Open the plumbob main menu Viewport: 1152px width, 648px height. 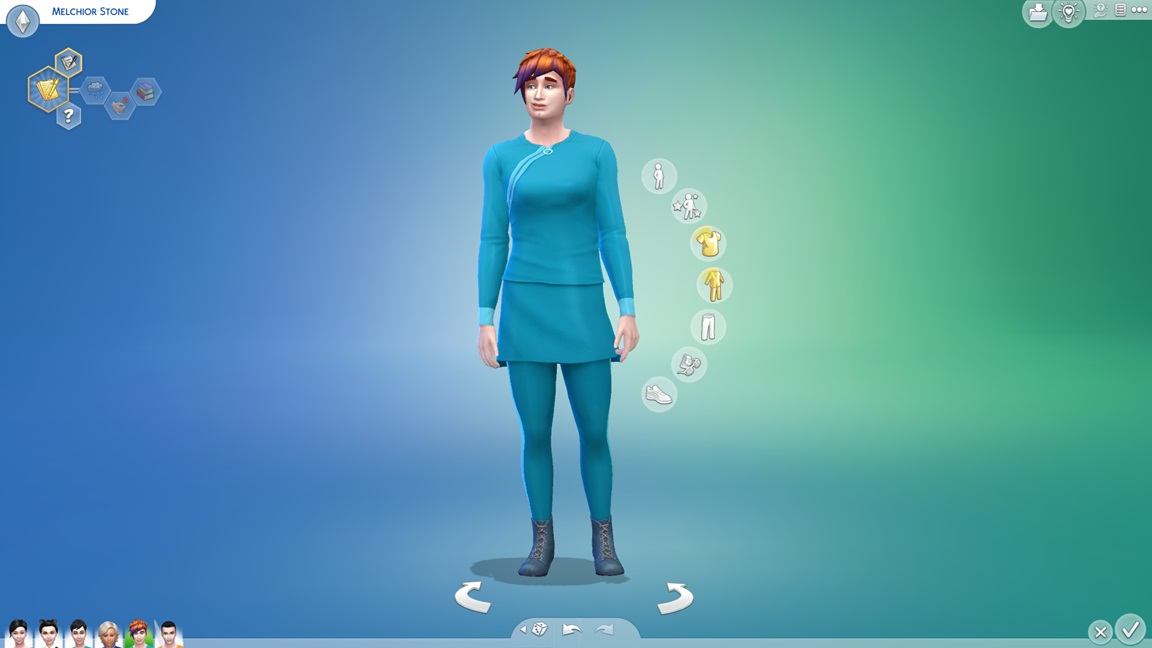click(x=22, y=20)
